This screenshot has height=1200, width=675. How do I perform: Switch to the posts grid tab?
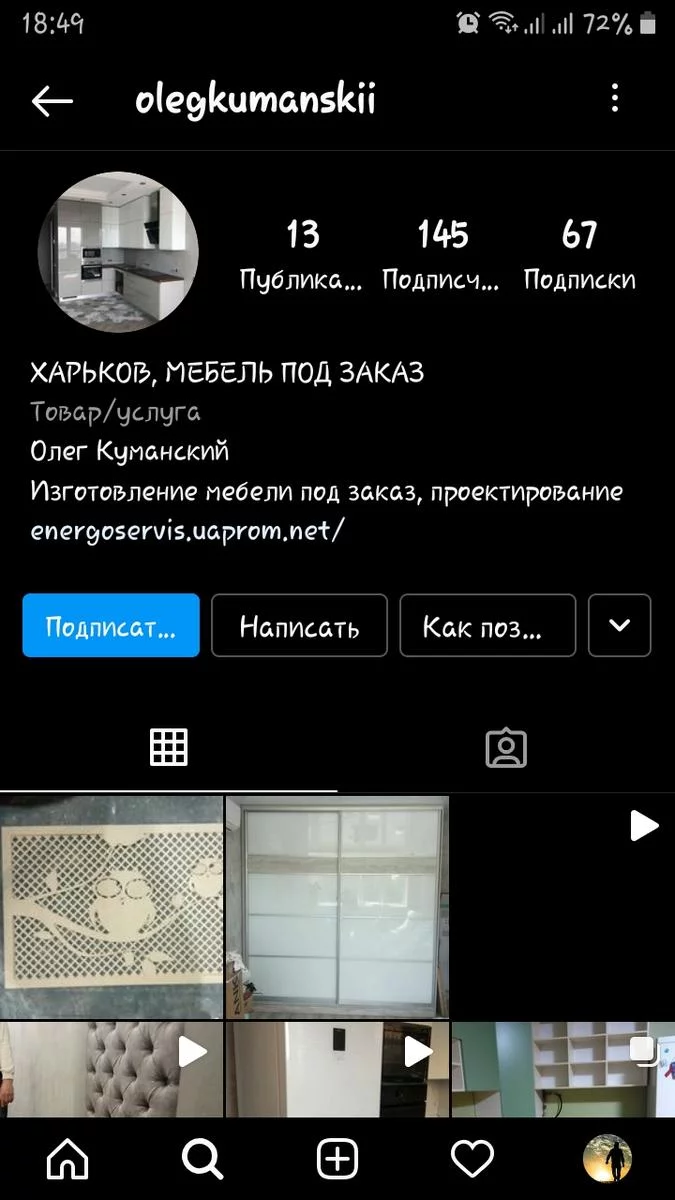[168, 747]
